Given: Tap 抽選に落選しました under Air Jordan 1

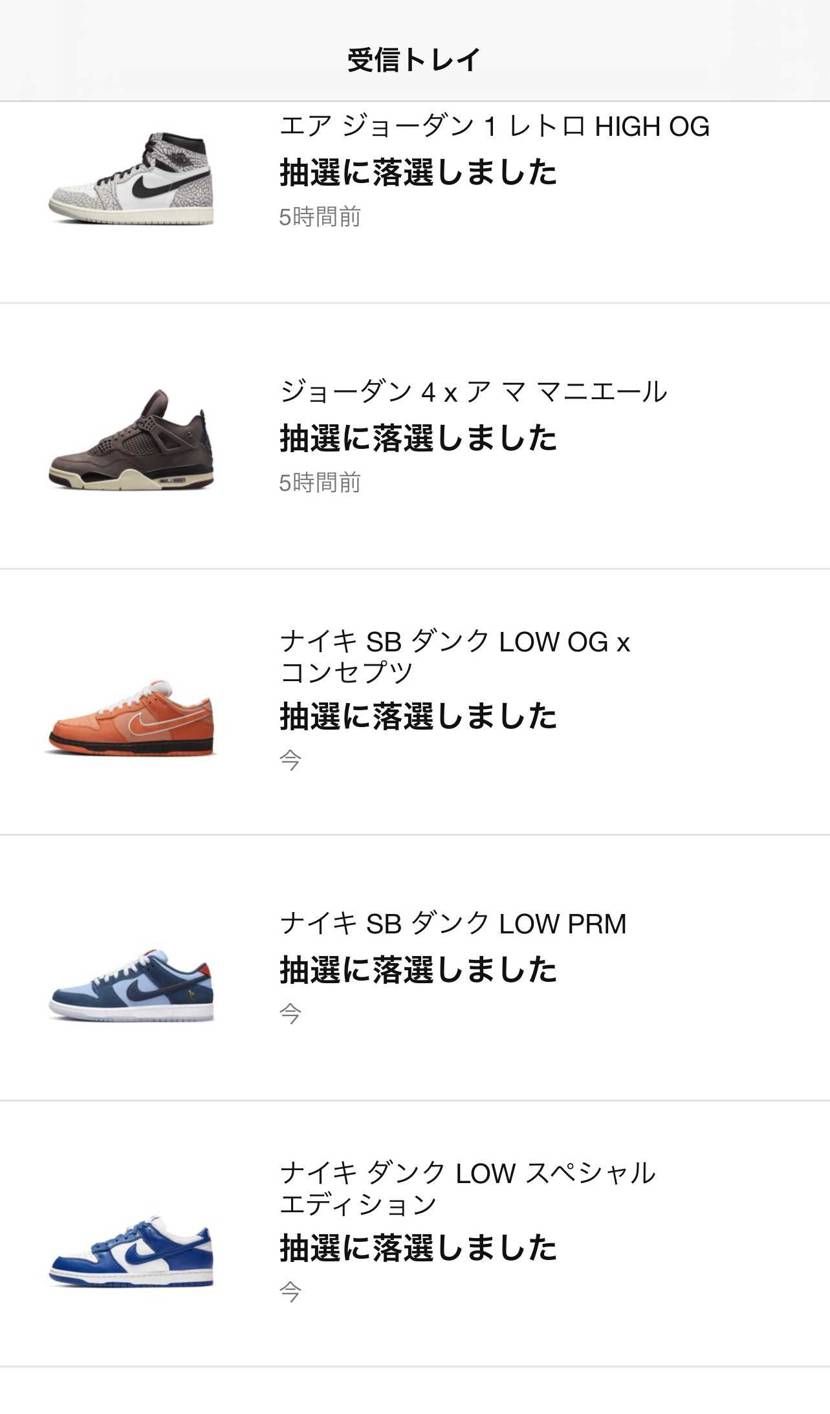Looking at the screenshot, I should [419, 172].
